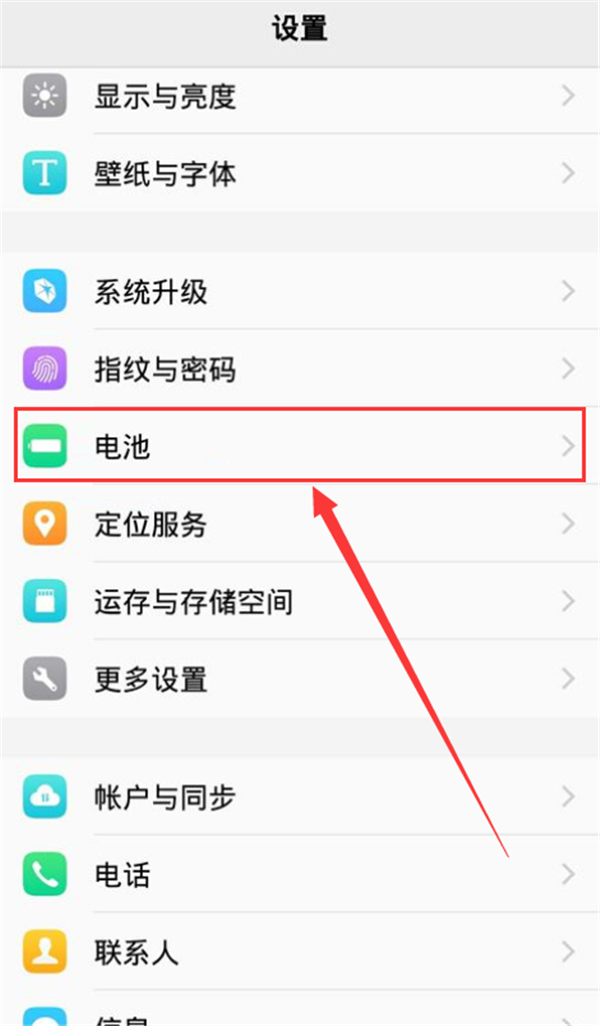The width and height of the screenshot is (600, 1026).
Task: Open 指纹与密码 settings
Action: (x=300, y=370)
